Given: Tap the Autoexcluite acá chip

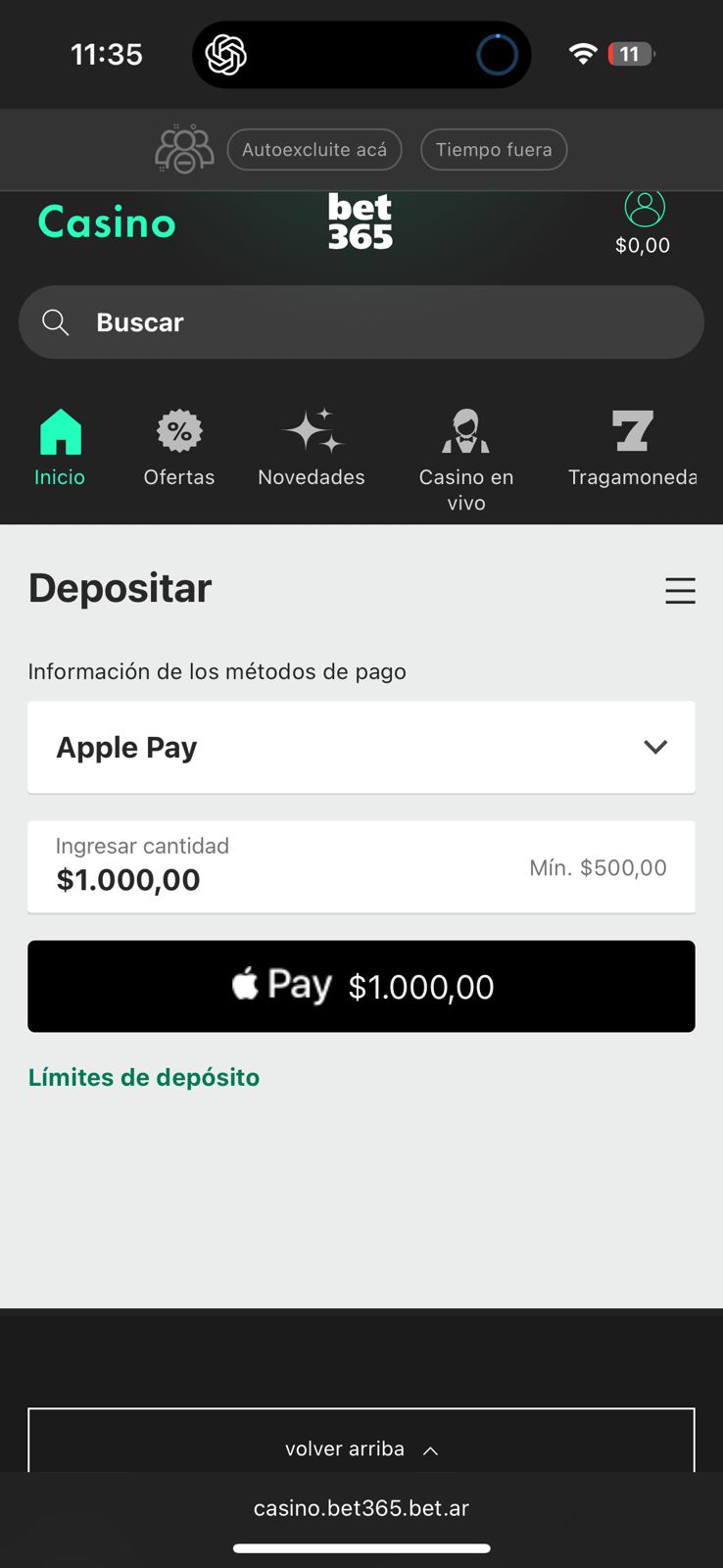Looking at the screenshot, I should coord(314,150).
